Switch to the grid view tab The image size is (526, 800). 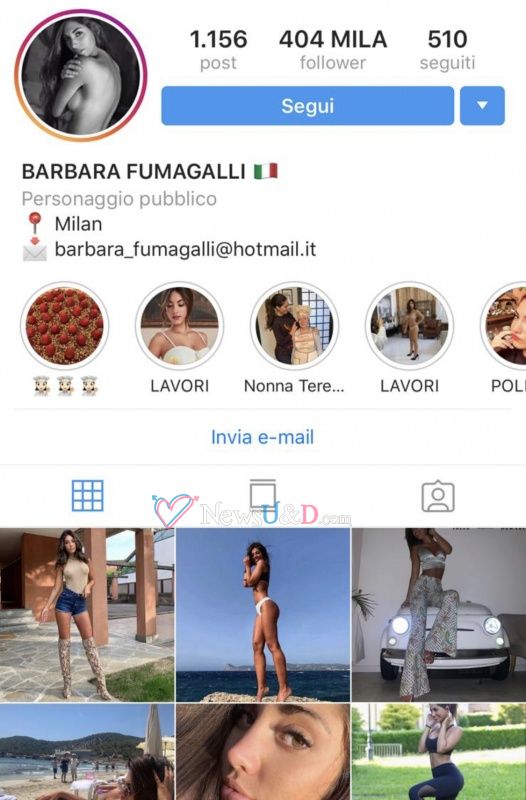[x=87, y=495]
